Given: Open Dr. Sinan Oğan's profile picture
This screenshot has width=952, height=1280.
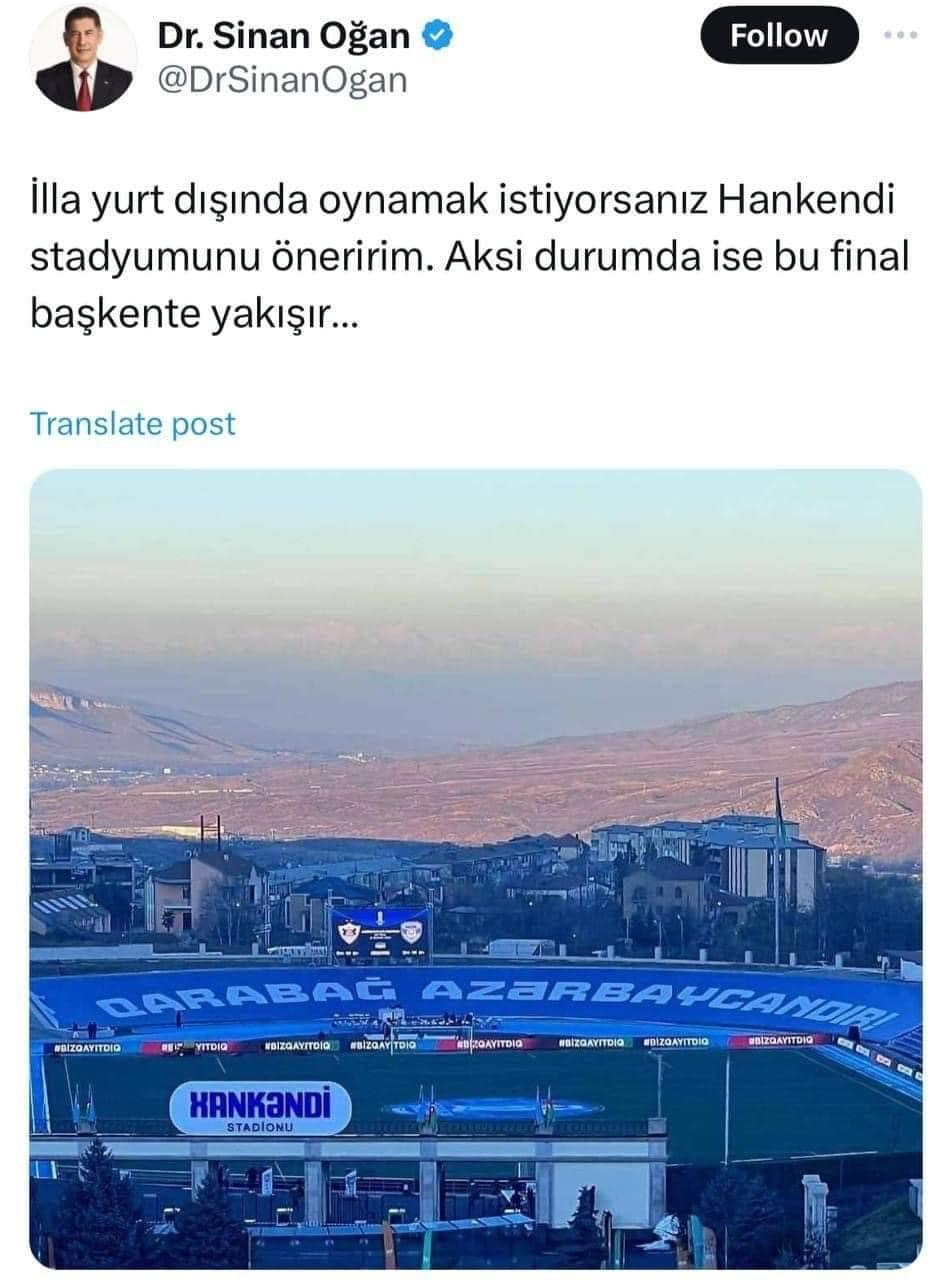Looking at the screenshot, I should (84, 58).
